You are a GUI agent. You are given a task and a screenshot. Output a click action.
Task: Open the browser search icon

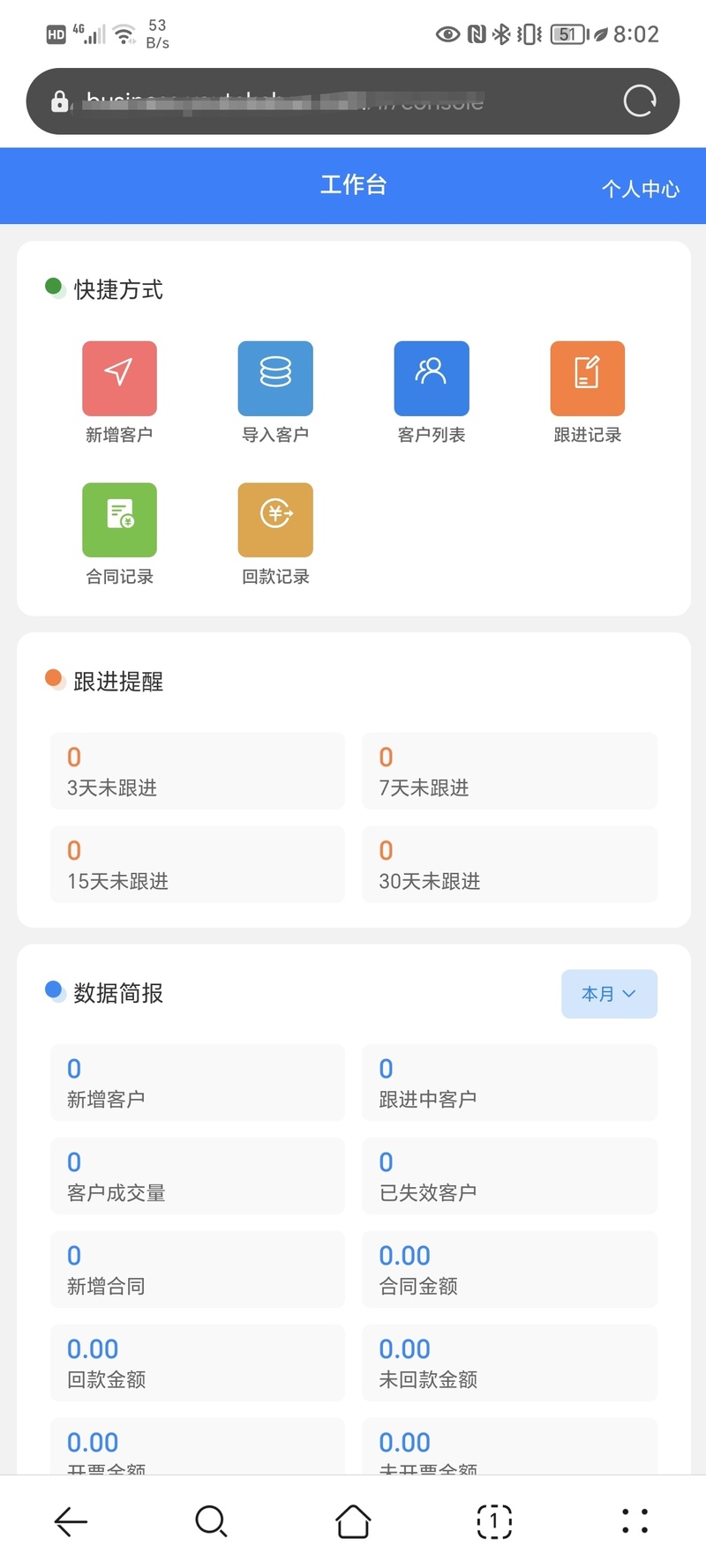(211, 1521)
